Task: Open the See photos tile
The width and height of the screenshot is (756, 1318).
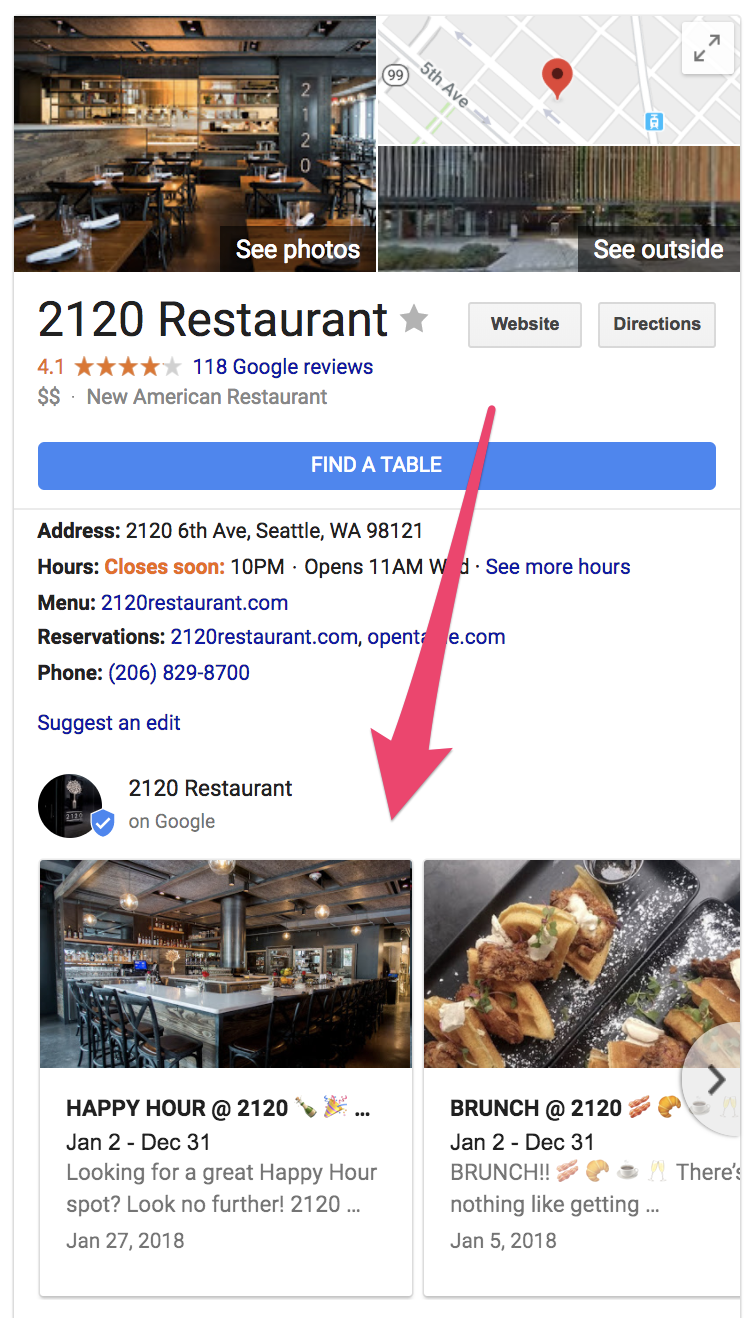Action: [x=195, y=143]
